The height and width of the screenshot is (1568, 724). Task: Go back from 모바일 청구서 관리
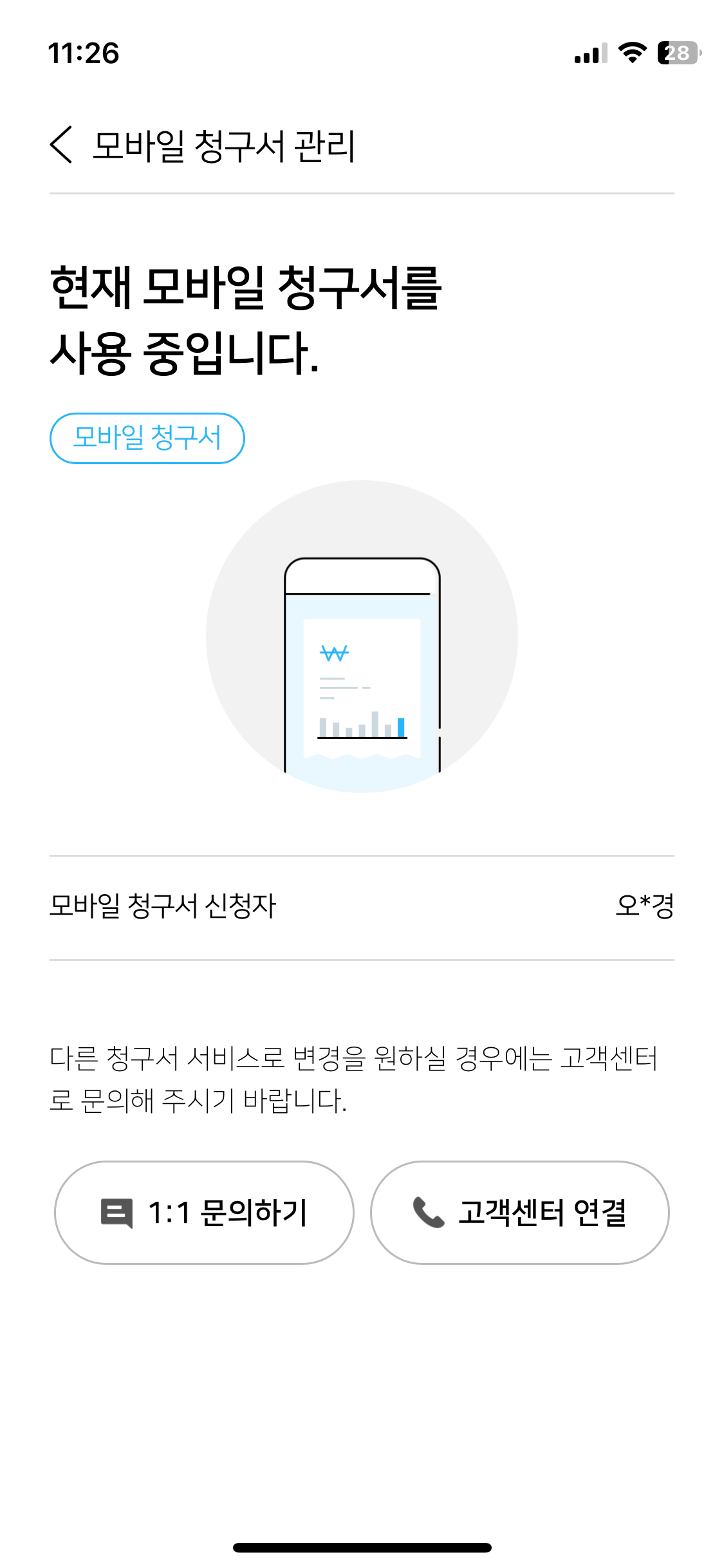(x=61, y=145)
